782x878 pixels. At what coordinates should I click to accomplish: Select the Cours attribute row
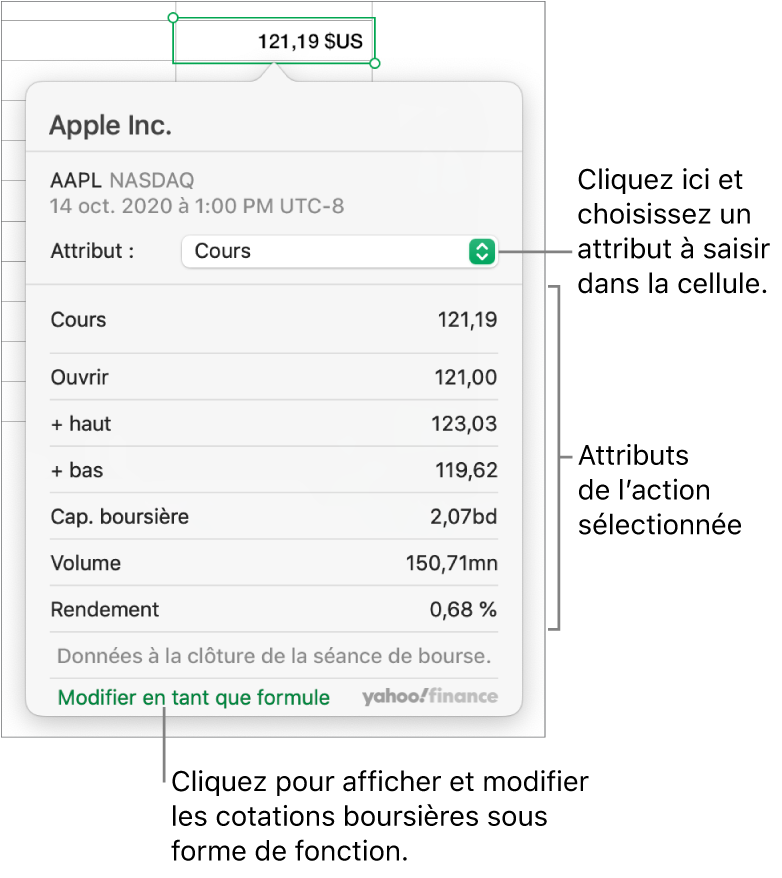(x=270, y=320)
